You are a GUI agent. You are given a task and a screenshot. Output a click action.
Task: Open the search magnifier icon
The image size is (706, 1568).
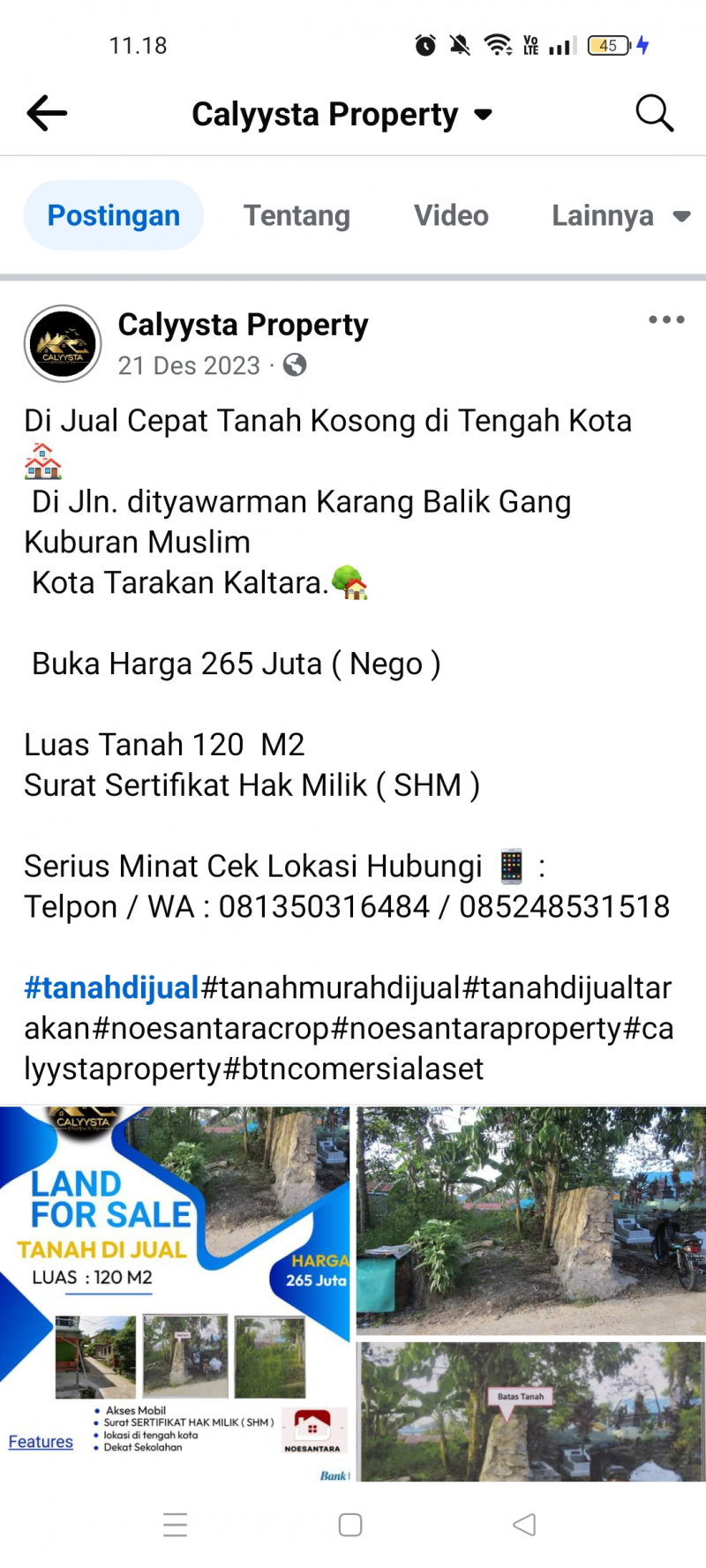point(654,113)
